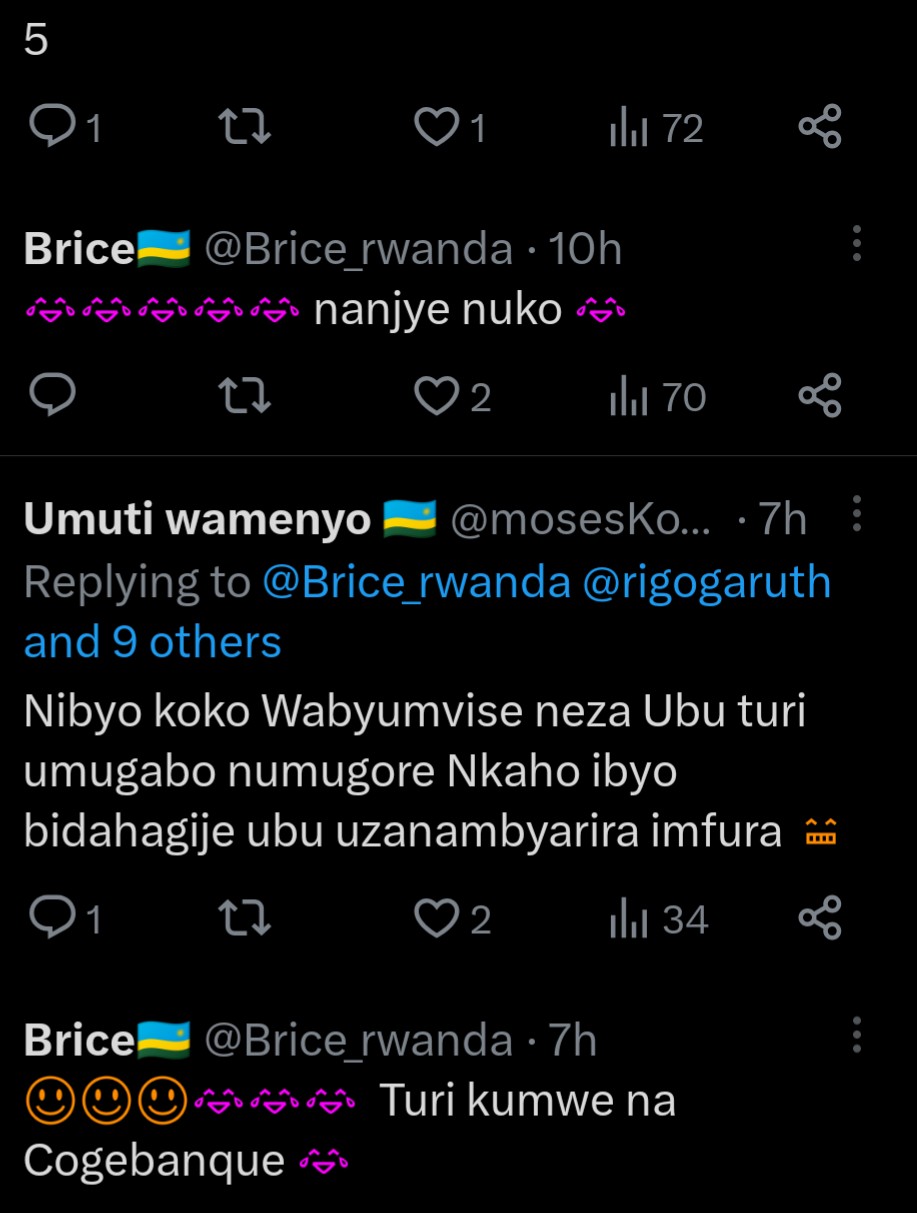Viewport: 917px width, 1213px height.
Task: Show the "and 9 others" recipients
Action: click(152, 642)
